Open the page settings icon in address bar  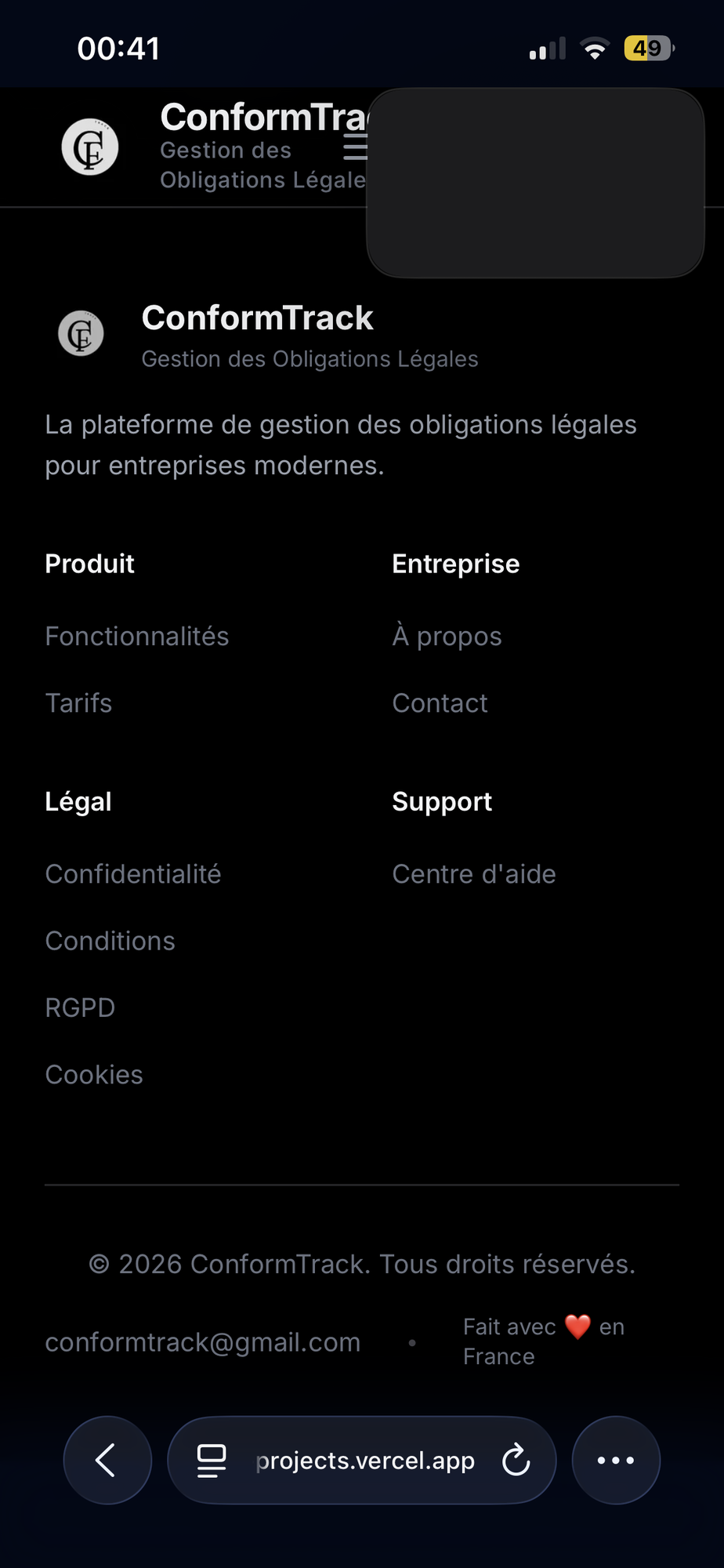[x=212, y=1460]
